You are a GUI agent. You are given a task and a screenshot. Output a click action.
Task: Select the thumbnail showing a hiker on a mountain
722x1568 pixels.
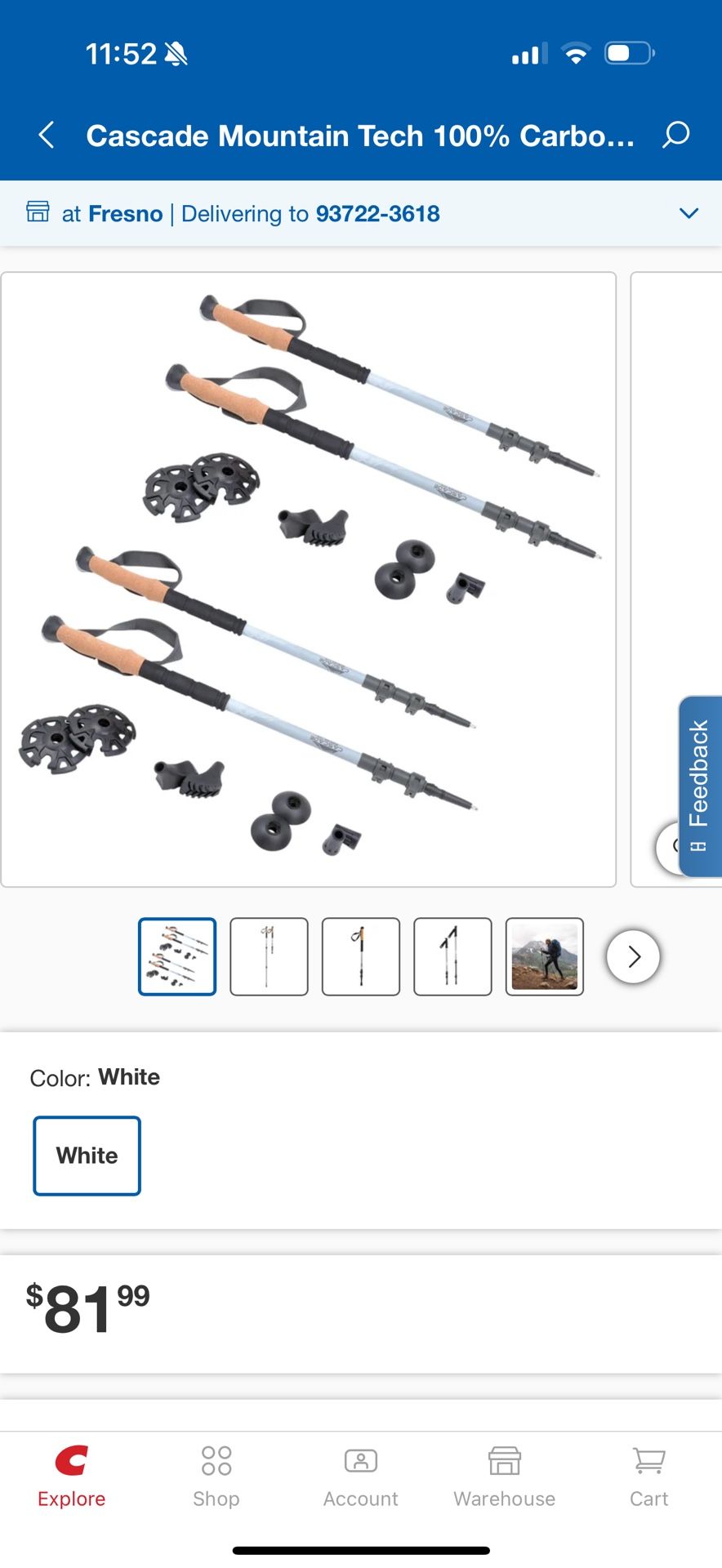click(544, 955)
